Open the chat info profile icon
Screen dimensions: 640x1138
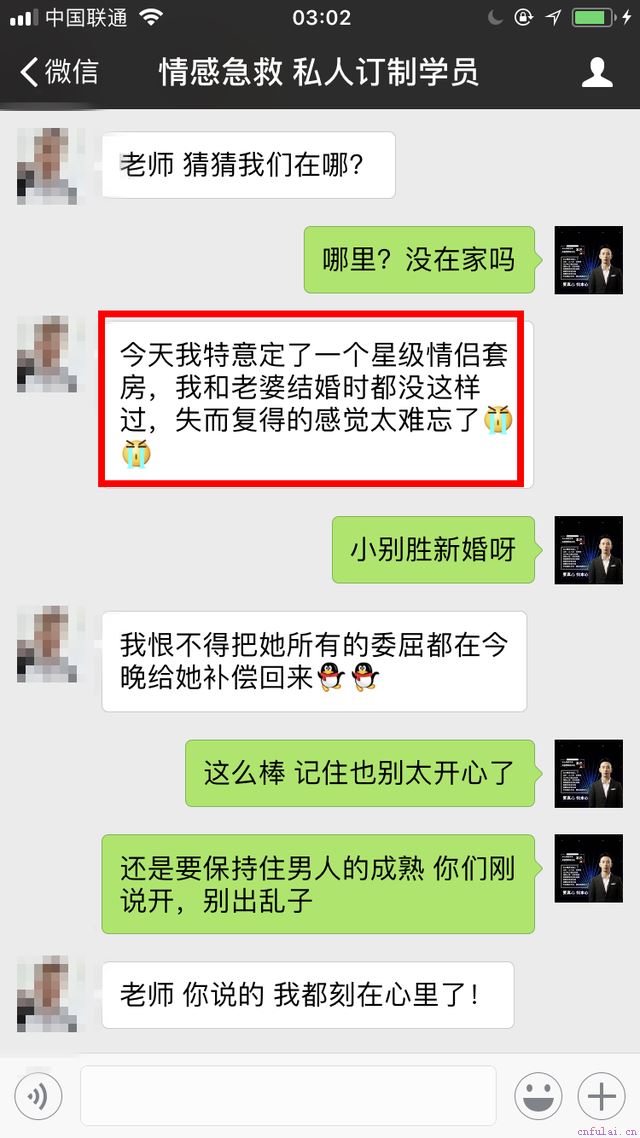(x=597, y=72)
